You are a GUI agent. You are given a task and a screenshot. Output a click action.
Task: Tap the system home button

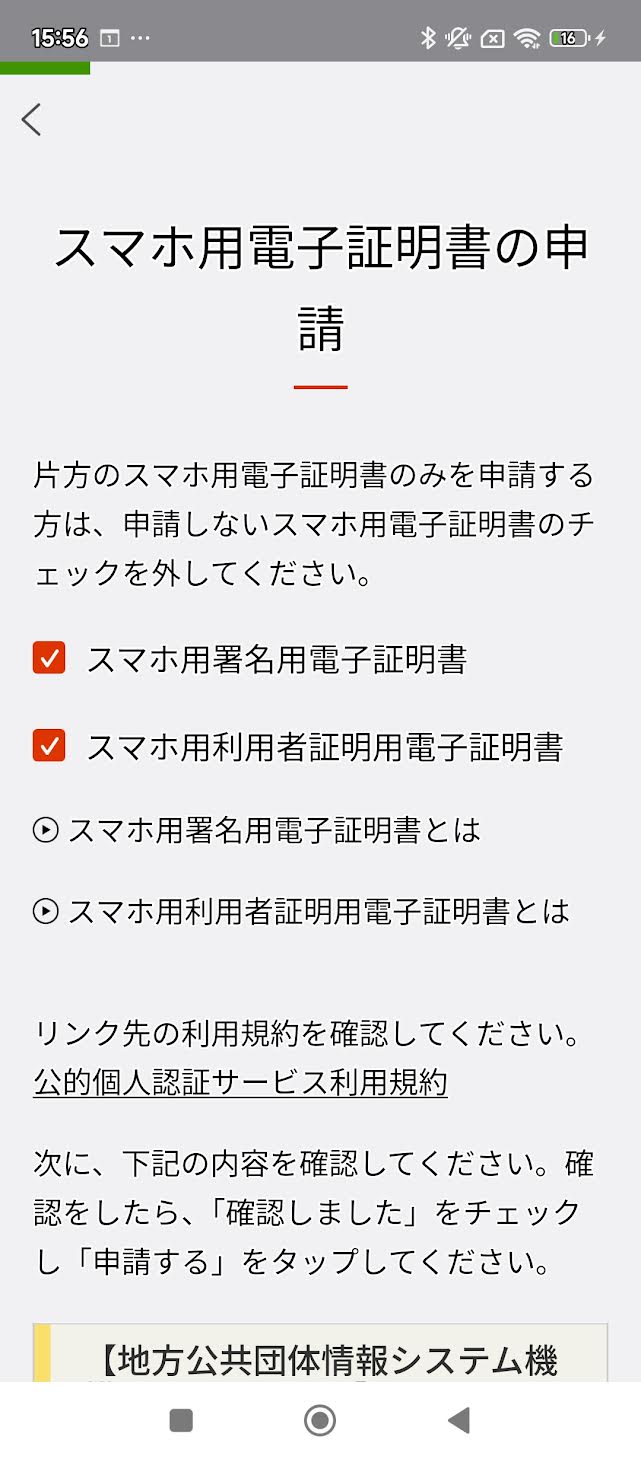[320, 1420]
